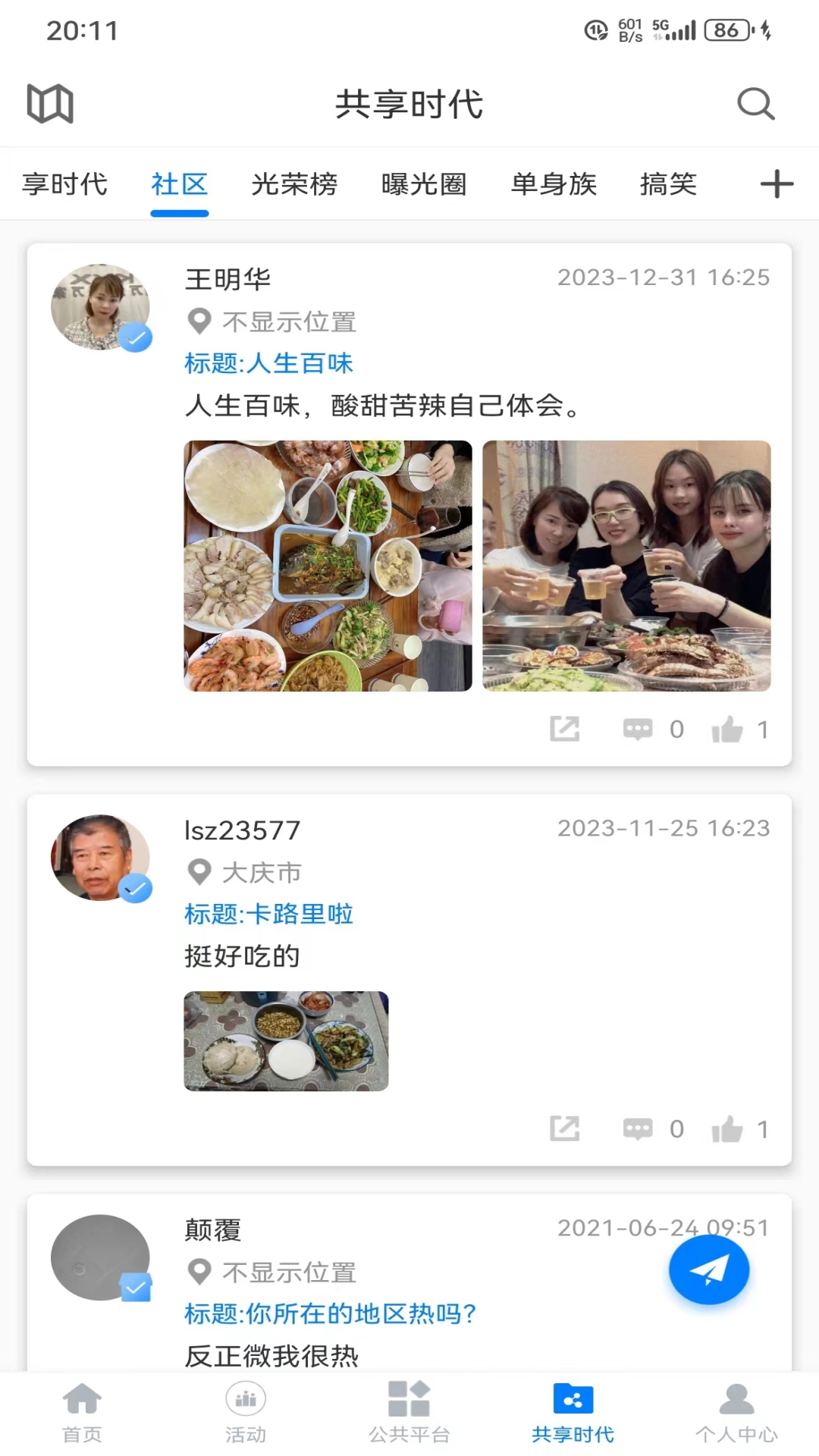
Task: Tap the location pin showing 大庆市
Action: [x=199, y=872]
